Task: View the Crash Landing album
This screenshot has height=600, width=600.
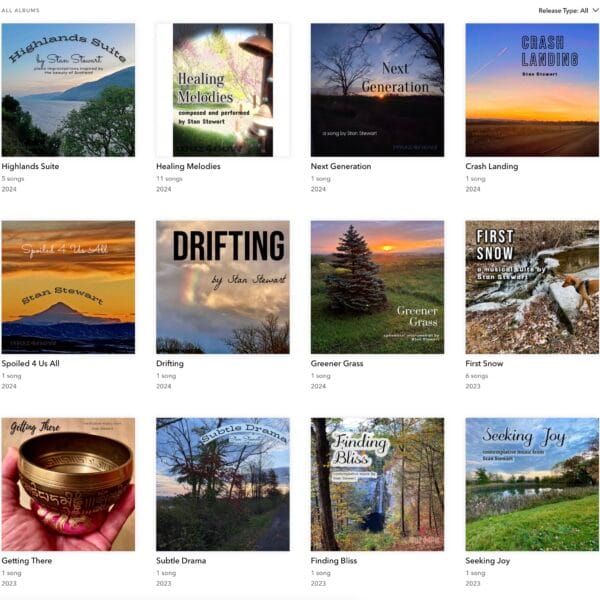Action: click(532, 90)
